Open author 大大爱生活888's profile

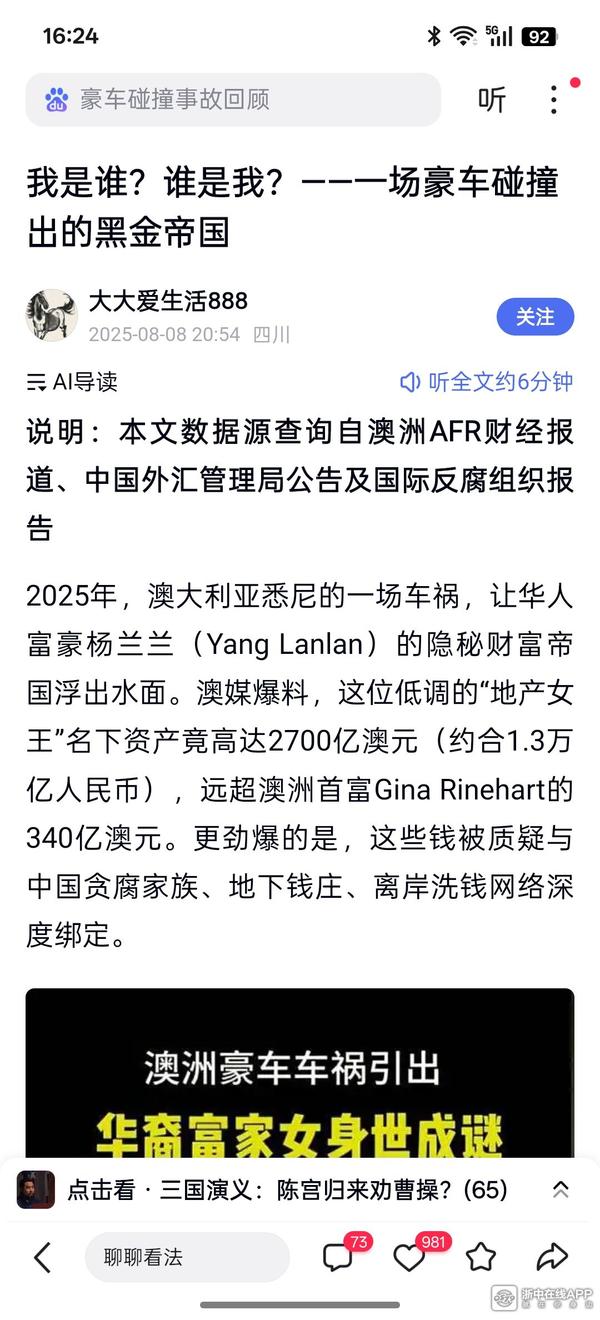(168, 300)
